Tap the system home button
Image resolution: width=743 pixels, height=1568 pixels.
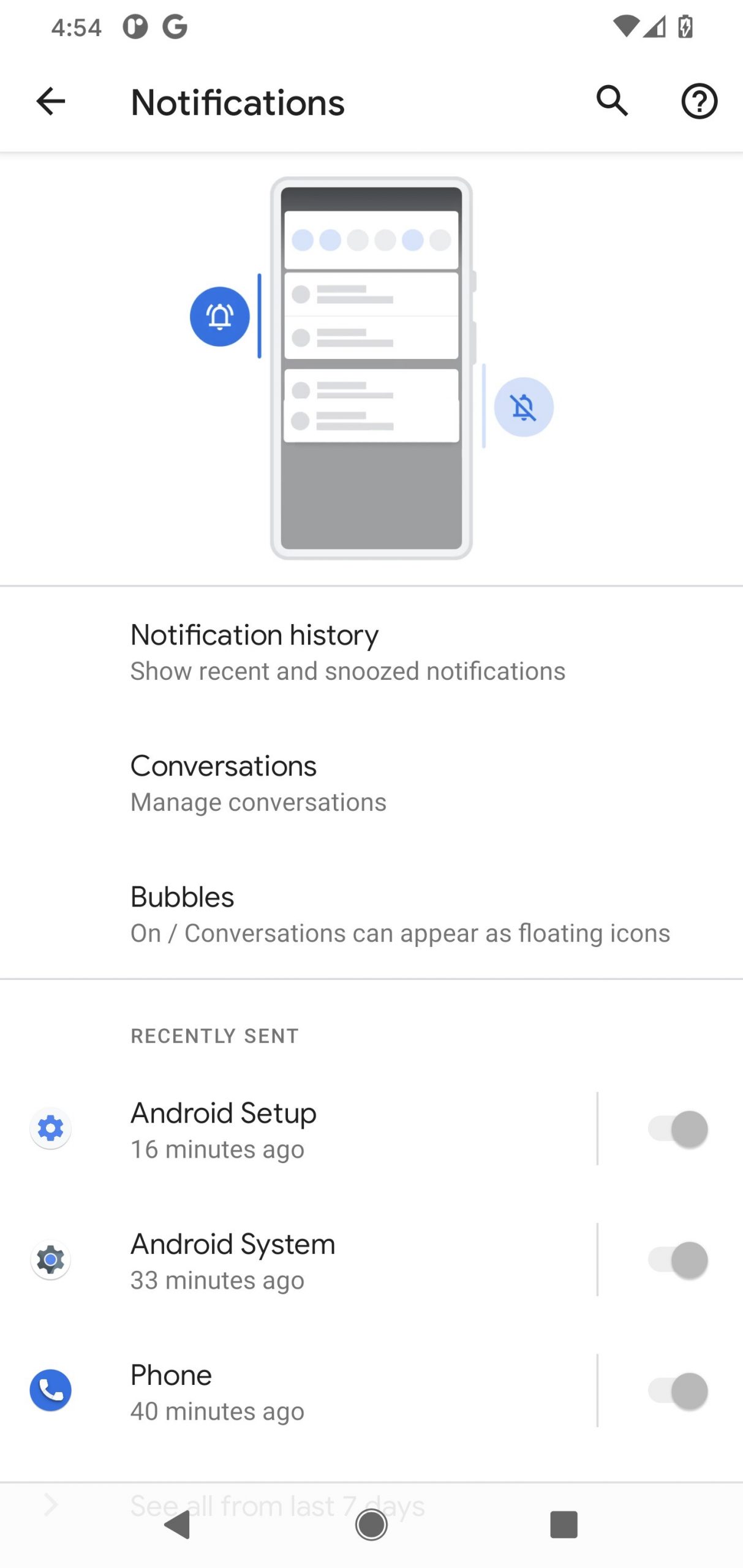371,1525
